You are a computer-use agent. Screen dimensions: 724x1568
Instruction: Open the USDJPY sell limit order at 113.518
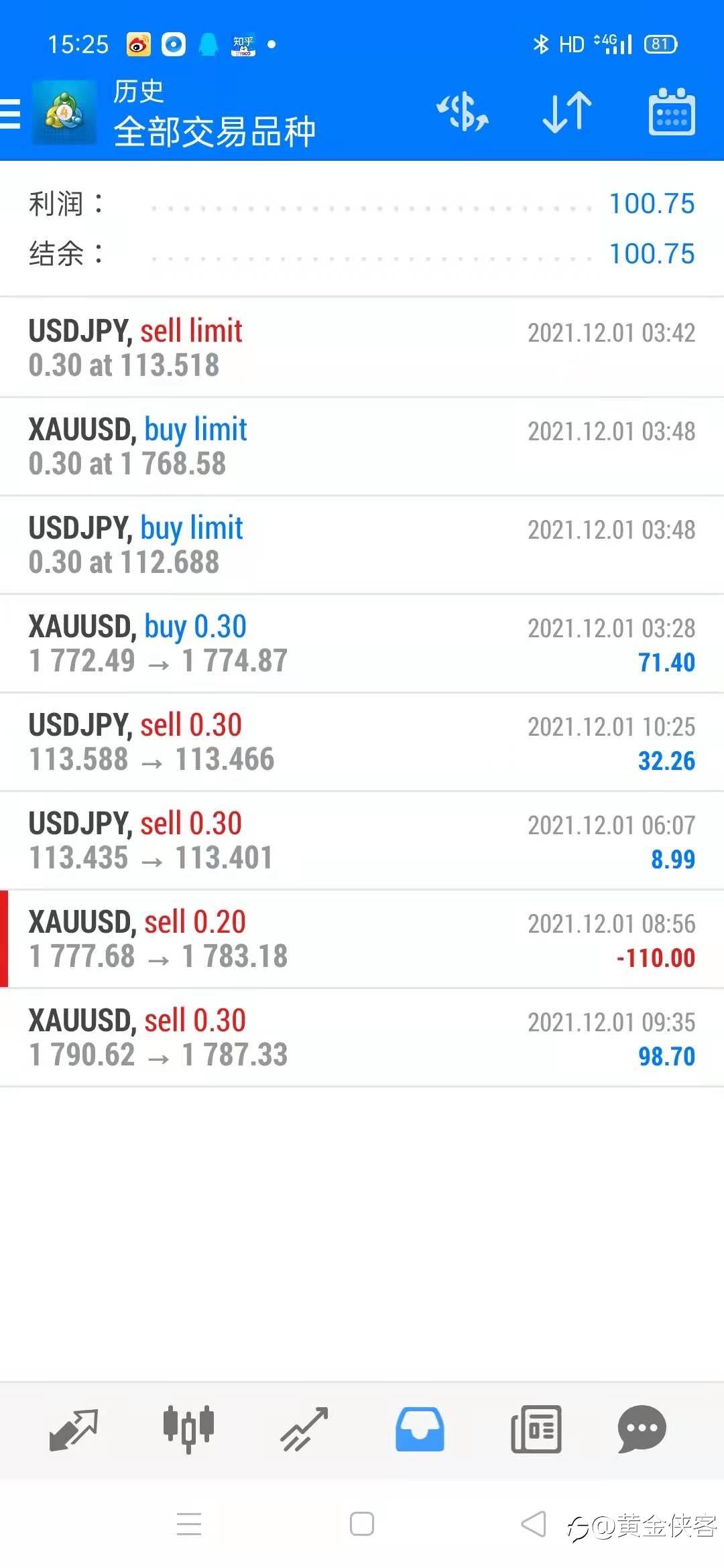click(362, 347)
